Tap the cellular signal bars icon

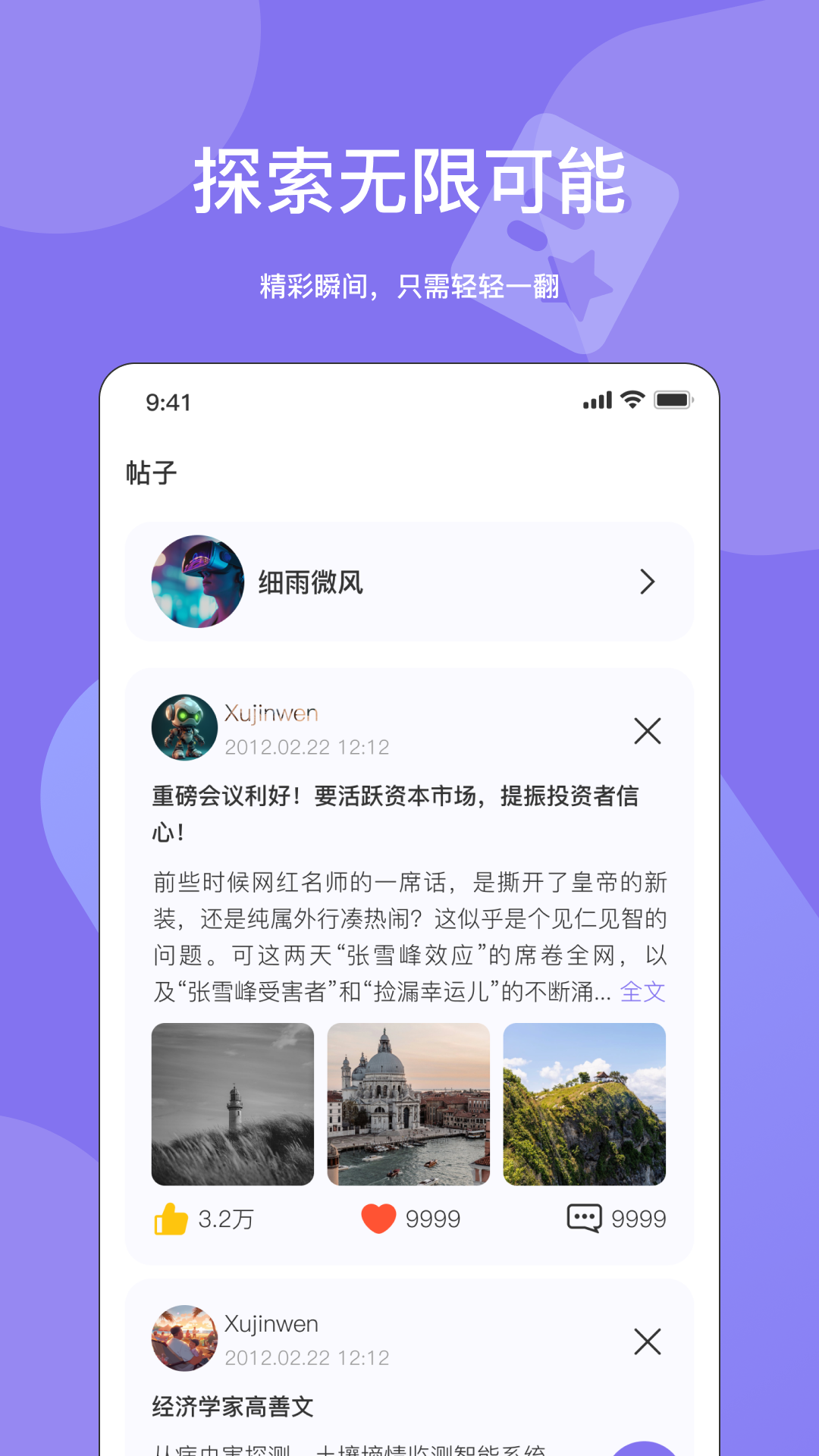coord(598,400)
